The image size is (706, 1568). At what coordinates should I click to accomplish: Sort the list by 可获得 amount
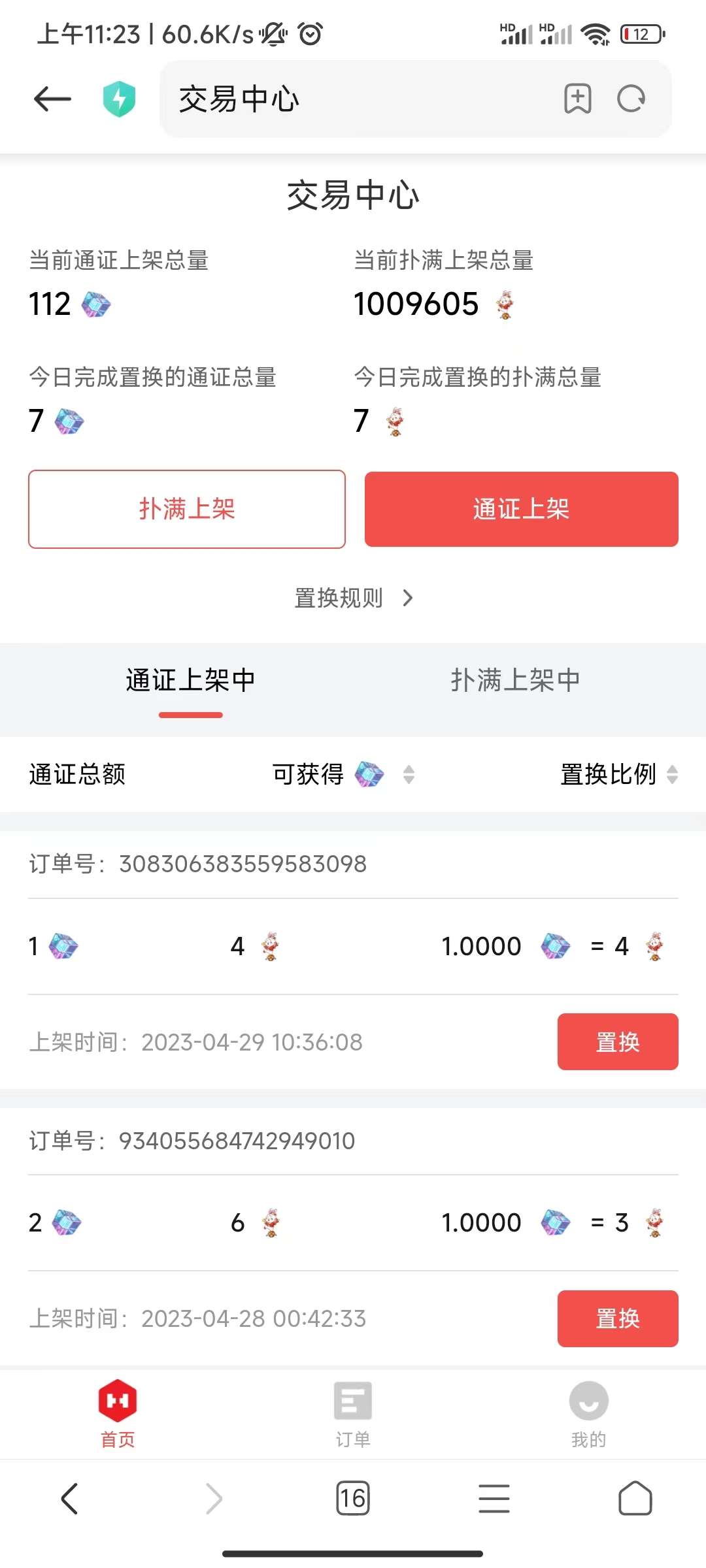pyautogui.click(x=409, y=774)
